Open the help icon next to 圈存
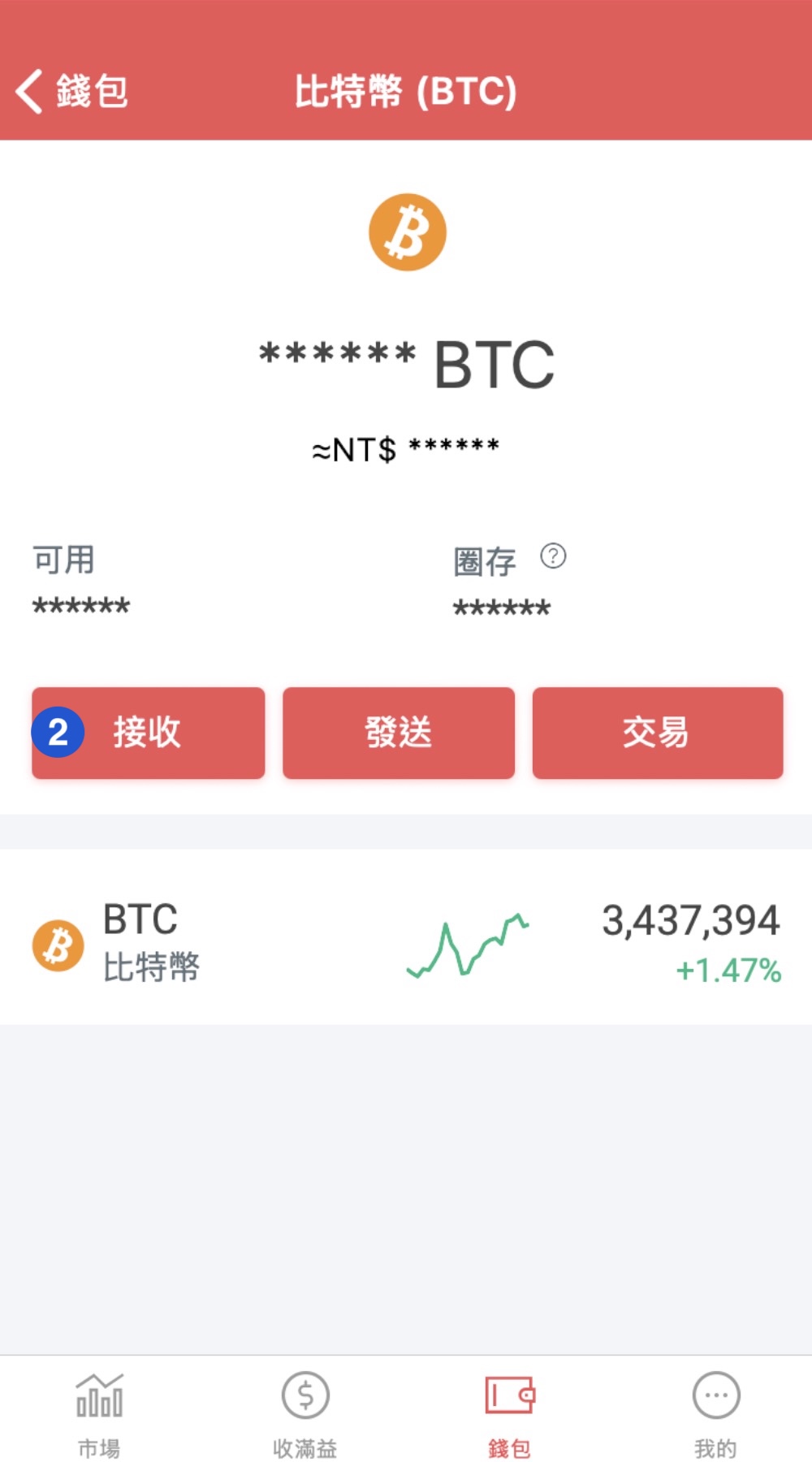Image resolution: width=812 pixels, height=1462 pixels. coord(553,556)
